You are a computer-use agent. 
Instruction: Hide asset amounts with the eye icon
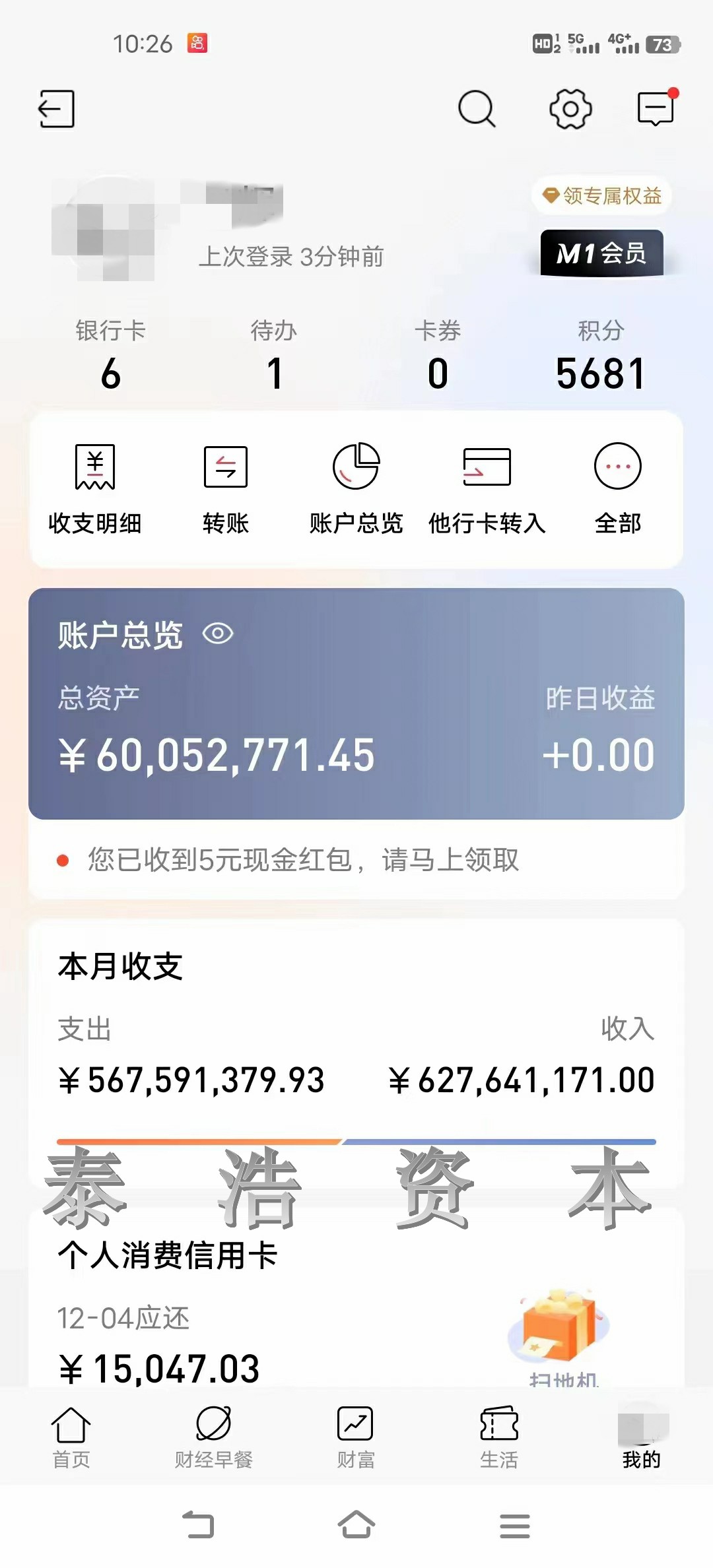pos(218,634)
